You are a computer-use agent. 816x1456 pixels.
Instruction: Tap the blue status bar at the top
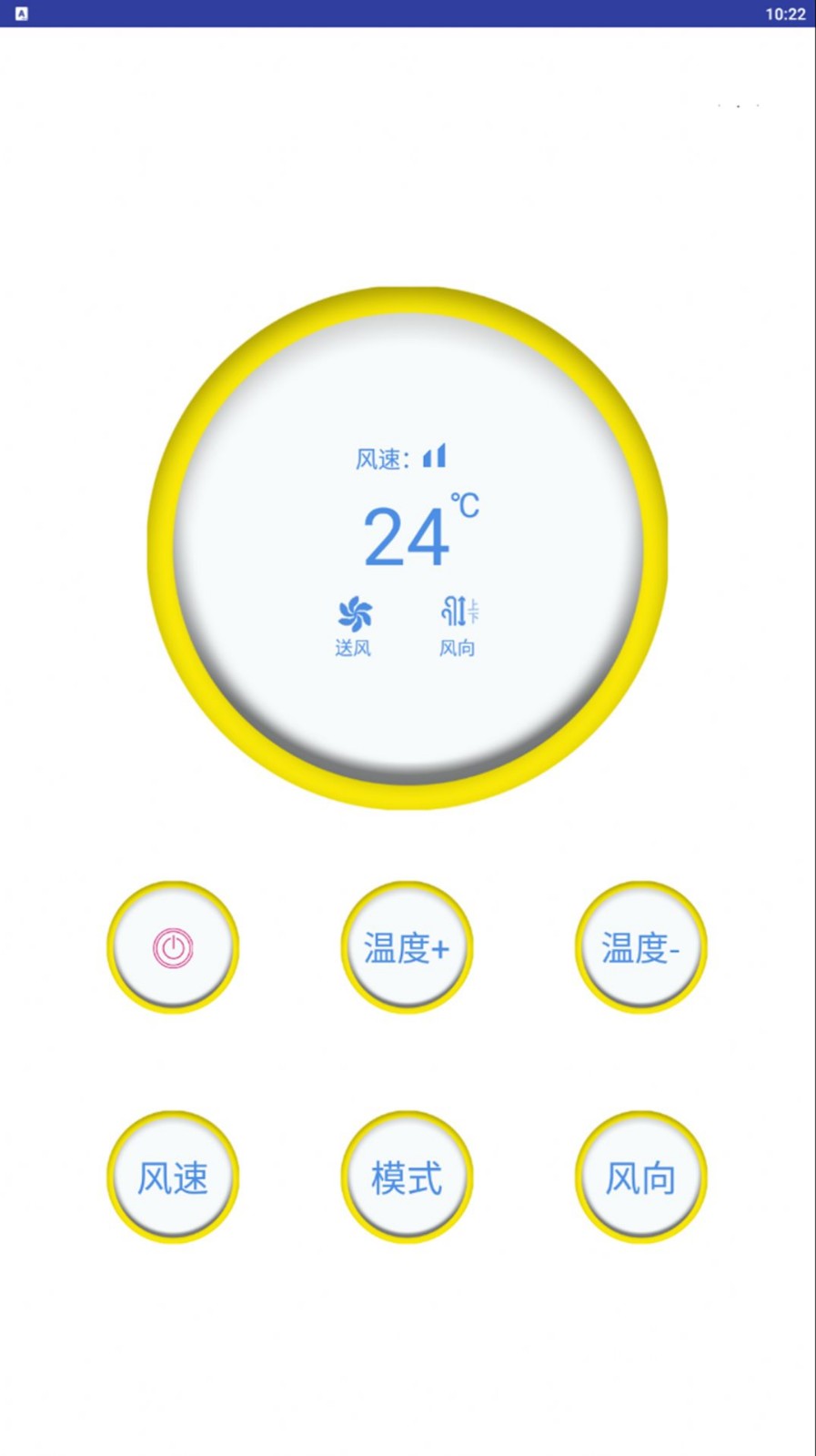(x=408, y=15)
